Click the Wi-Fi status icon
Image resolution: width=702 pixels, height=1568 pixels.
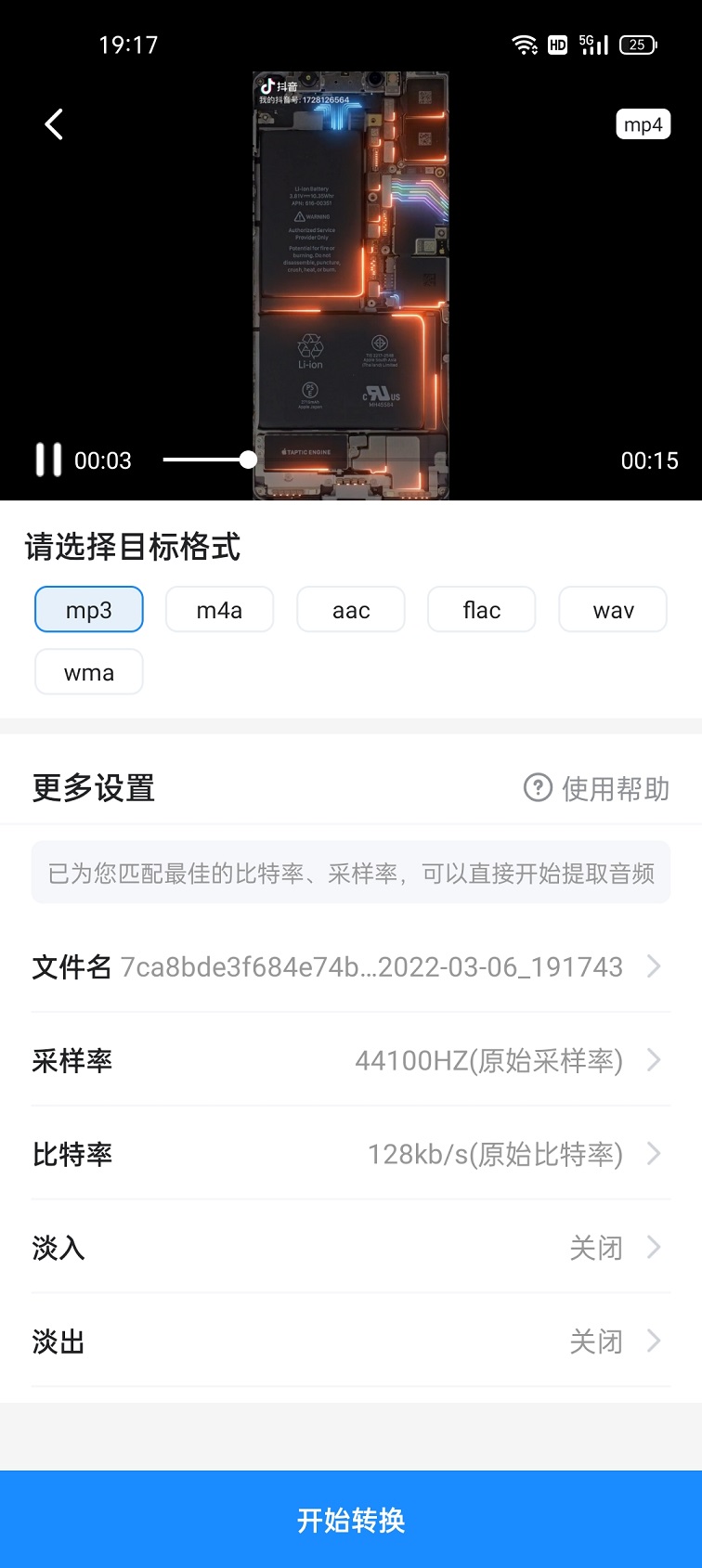(525, 44)
